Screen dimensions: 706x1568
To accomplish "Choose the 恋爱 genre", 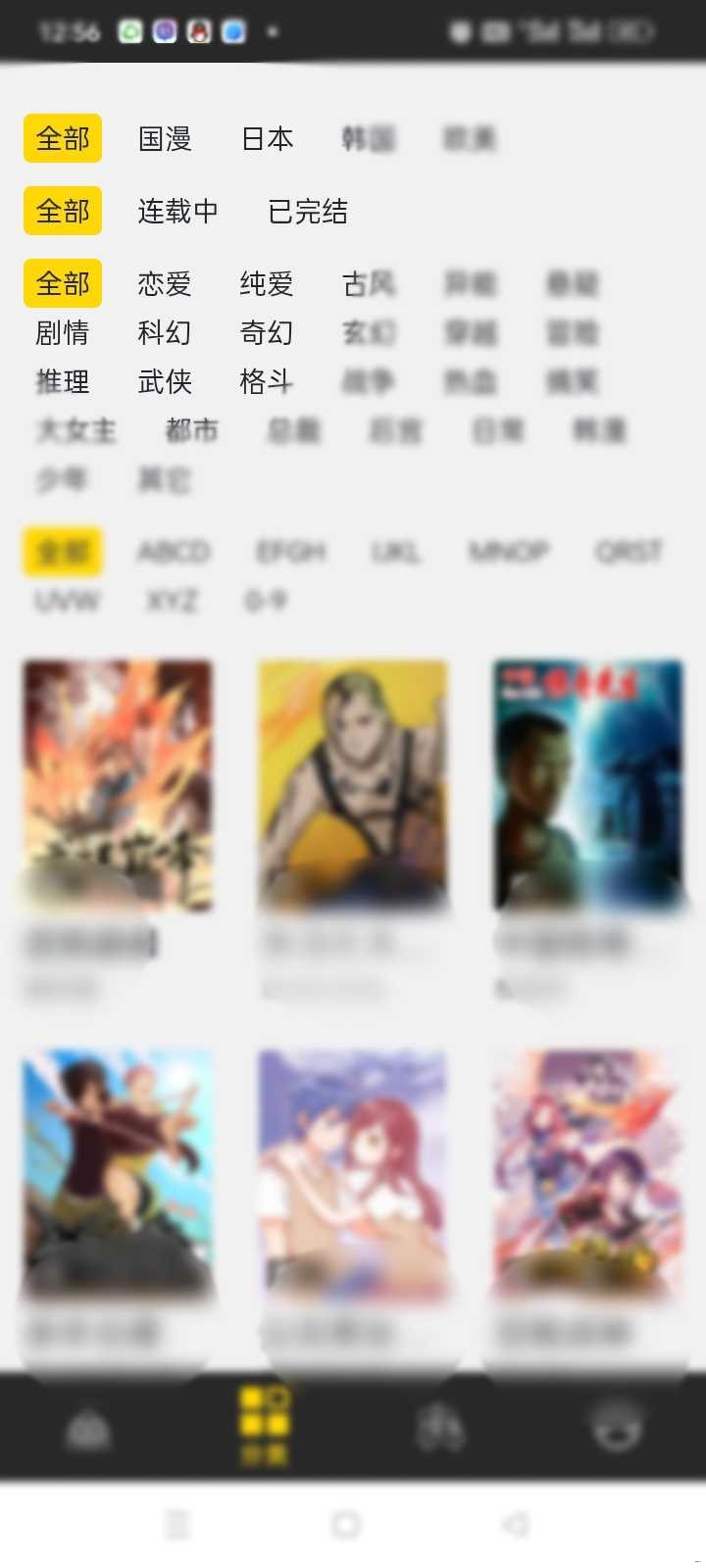I will [165, 284].
